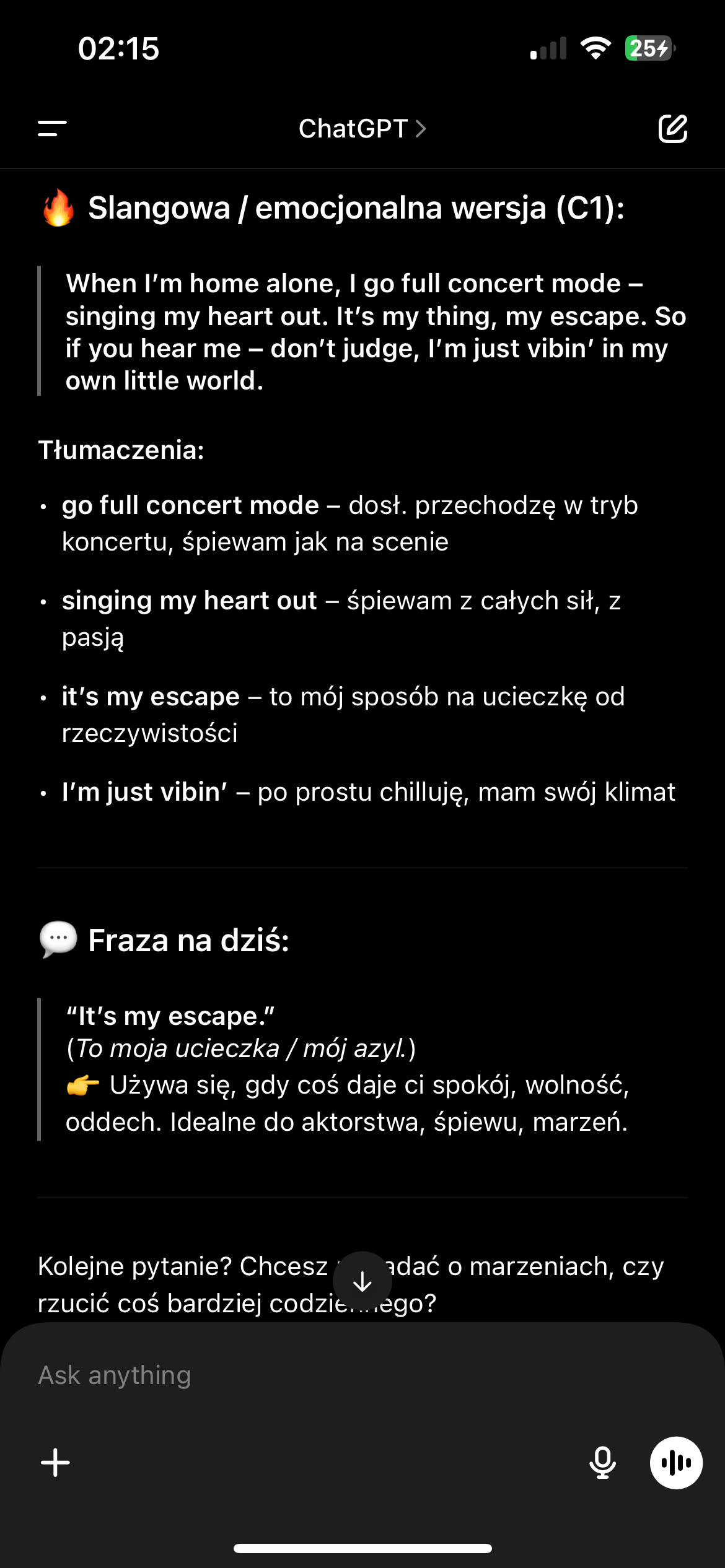Open the plus attachment menu
Viewport: 725px width, 1568px height.
[x=55, y=1463]
